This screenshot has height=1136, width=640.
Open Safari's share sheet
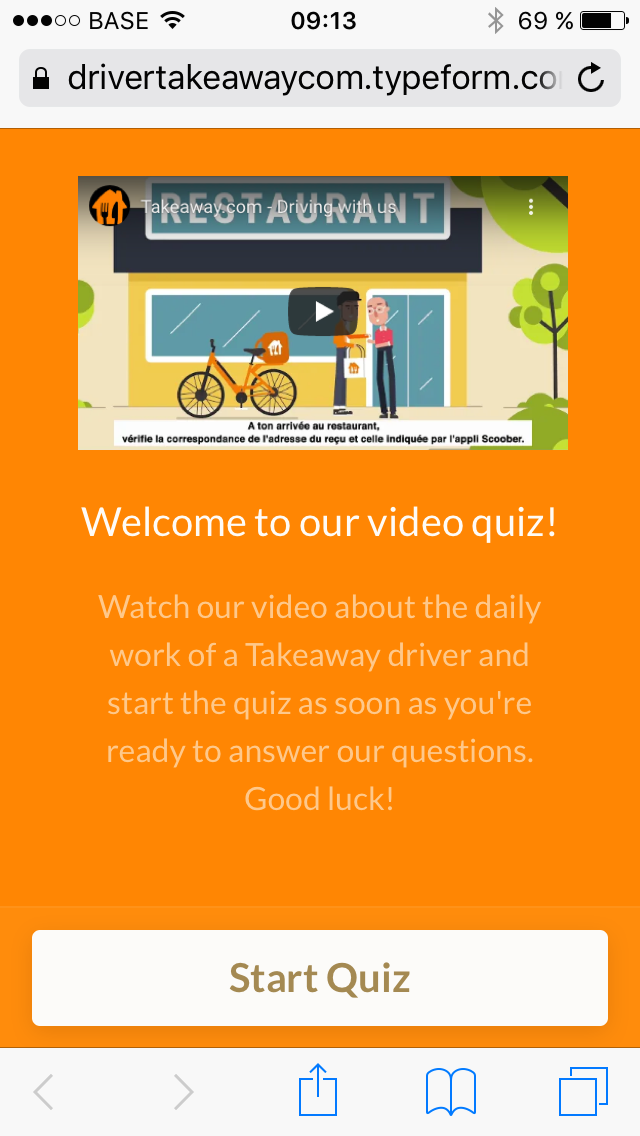[318, 1089]
